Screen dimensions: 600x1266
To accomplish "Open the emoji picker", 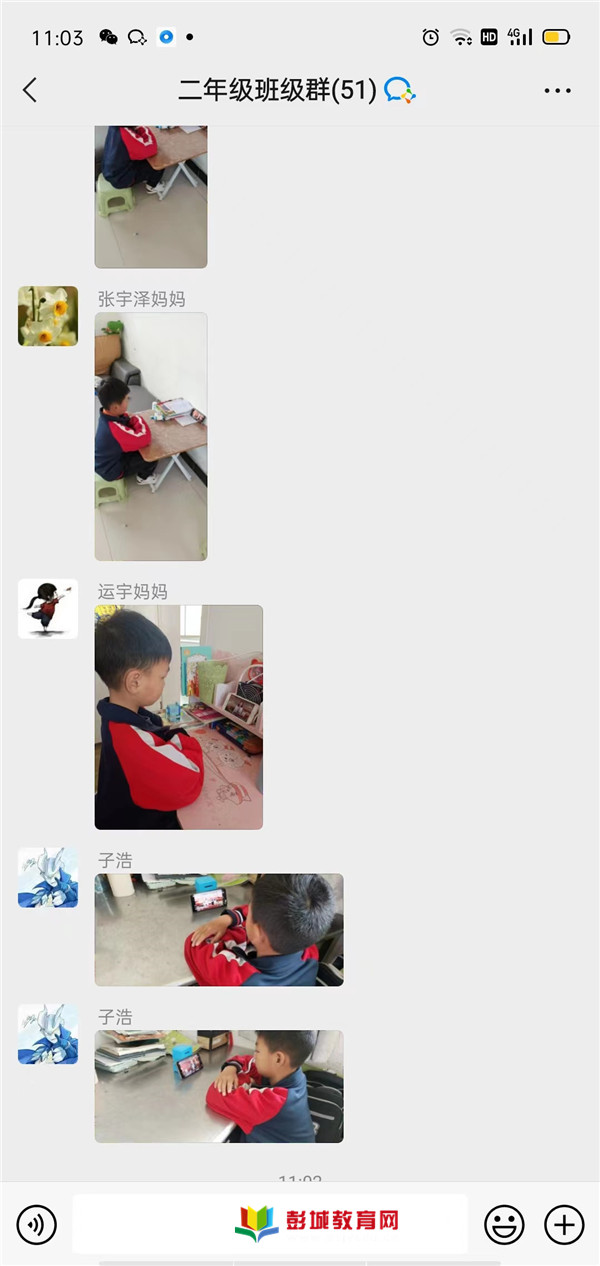I will coord(504,1224).
